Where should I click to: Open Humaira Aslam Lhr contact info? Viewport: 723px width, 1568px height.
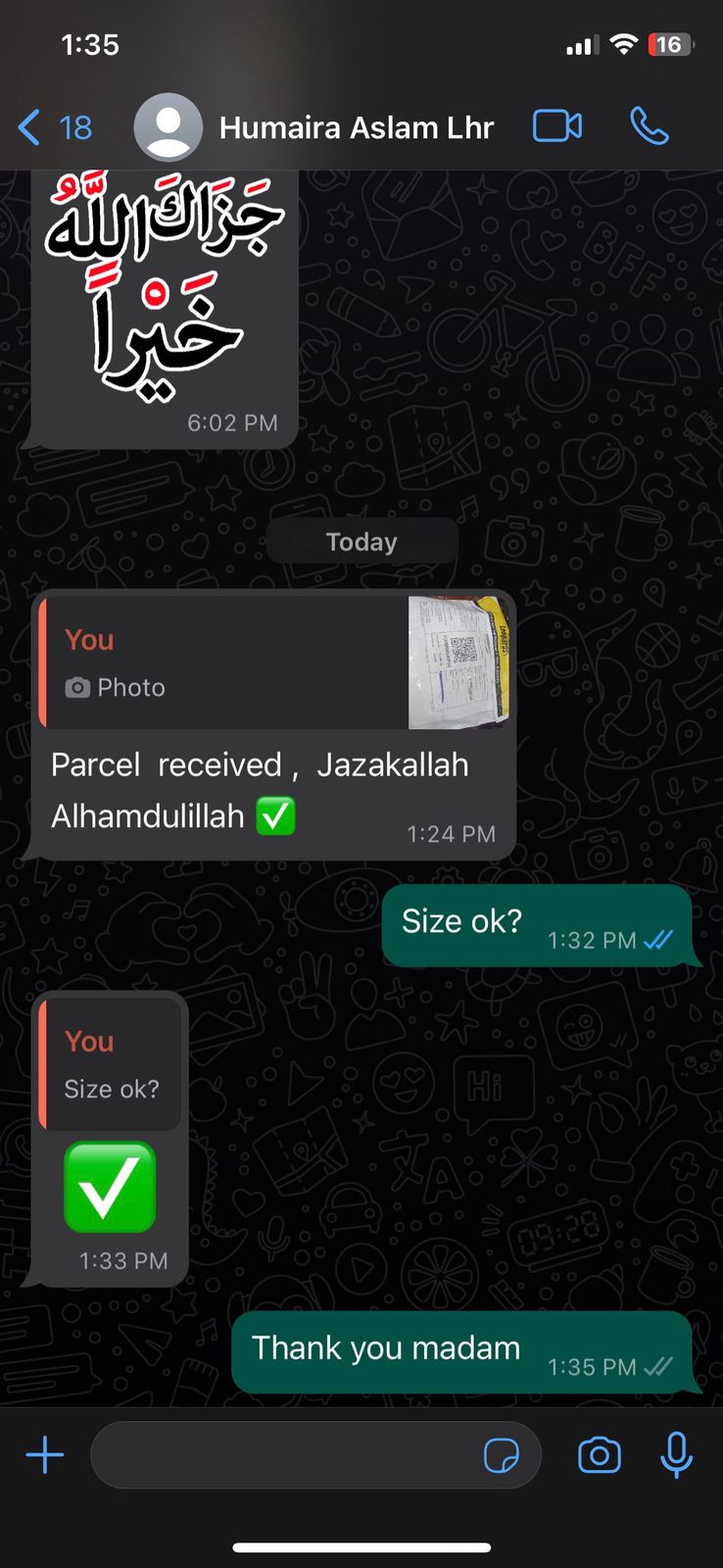point(356,127)
